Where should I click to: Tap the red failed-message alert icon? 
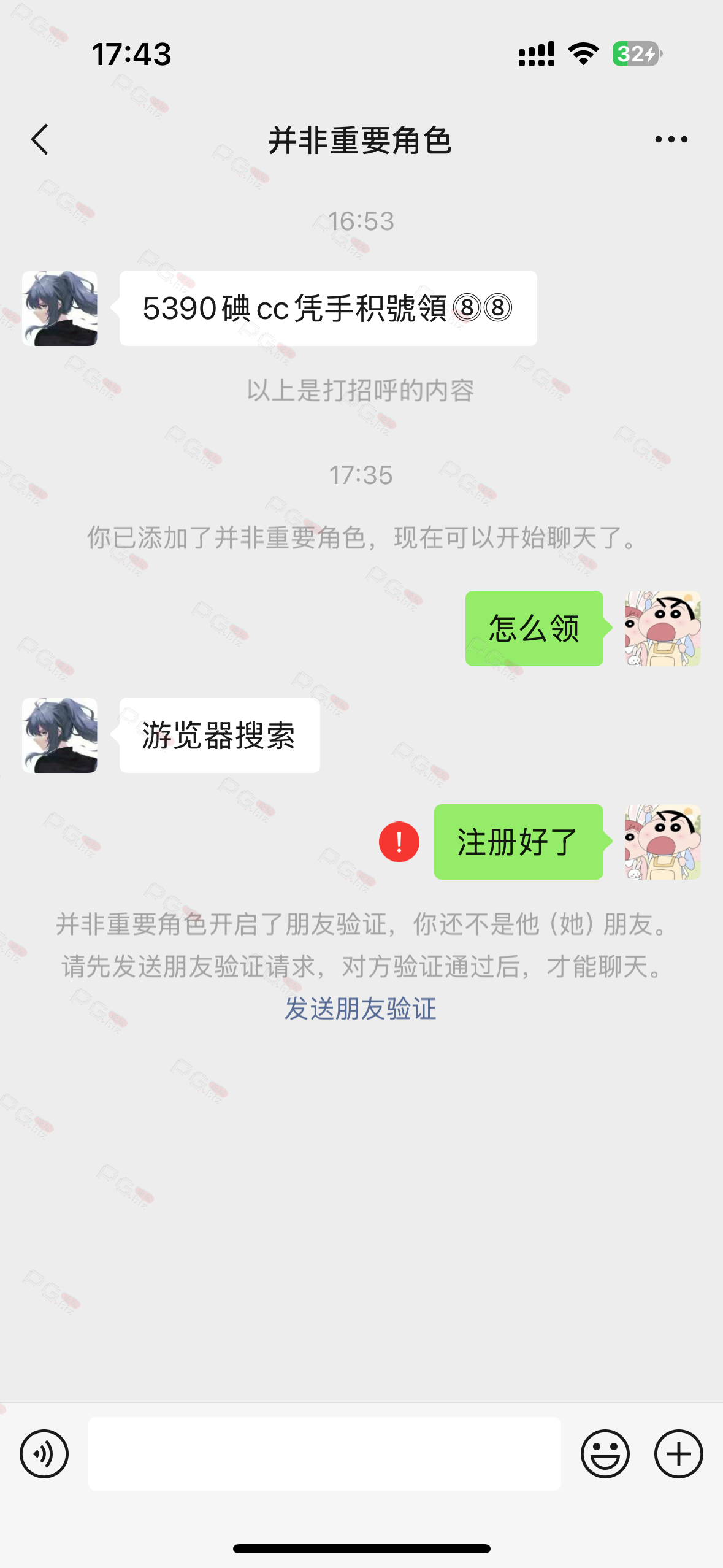[x=399, y=842]
